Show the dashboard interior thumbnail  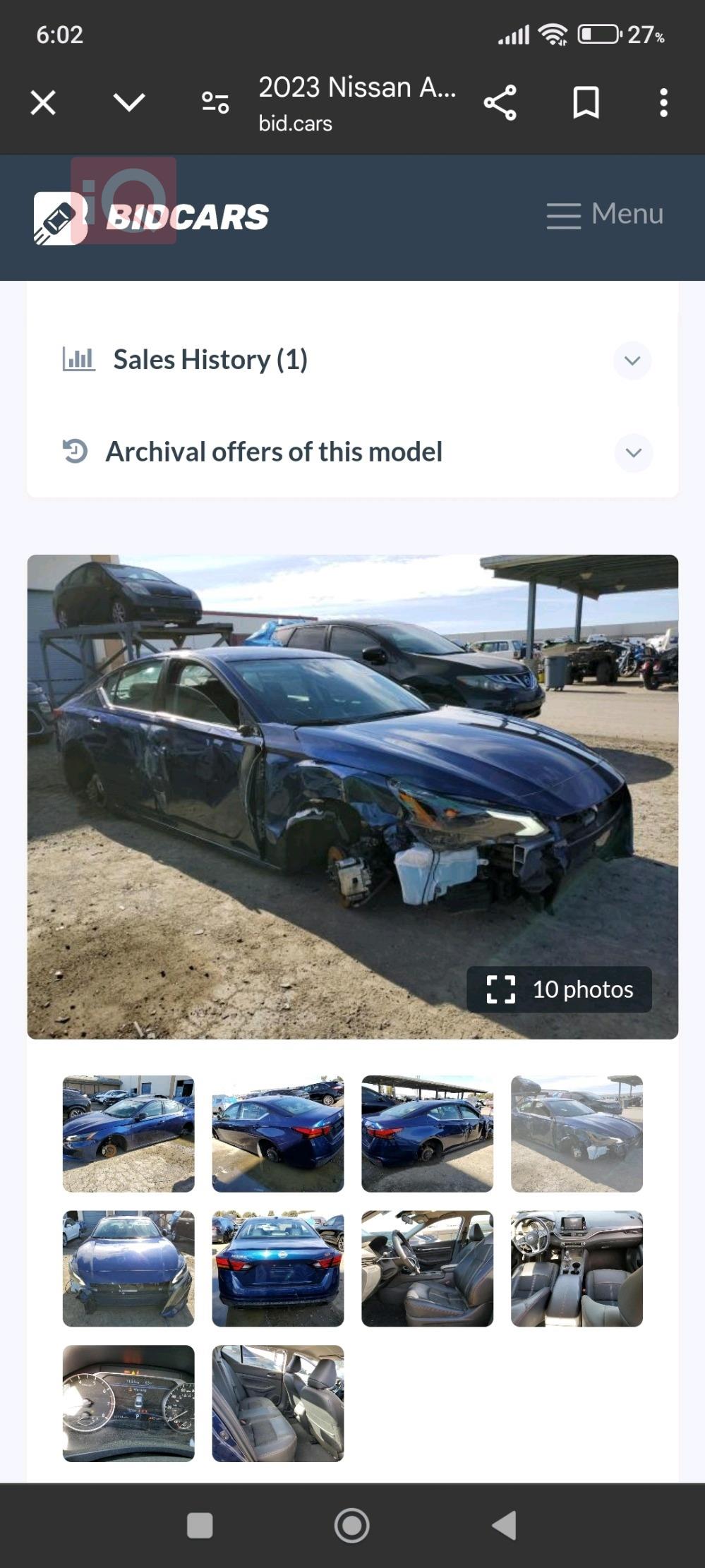pos(577,1269)
